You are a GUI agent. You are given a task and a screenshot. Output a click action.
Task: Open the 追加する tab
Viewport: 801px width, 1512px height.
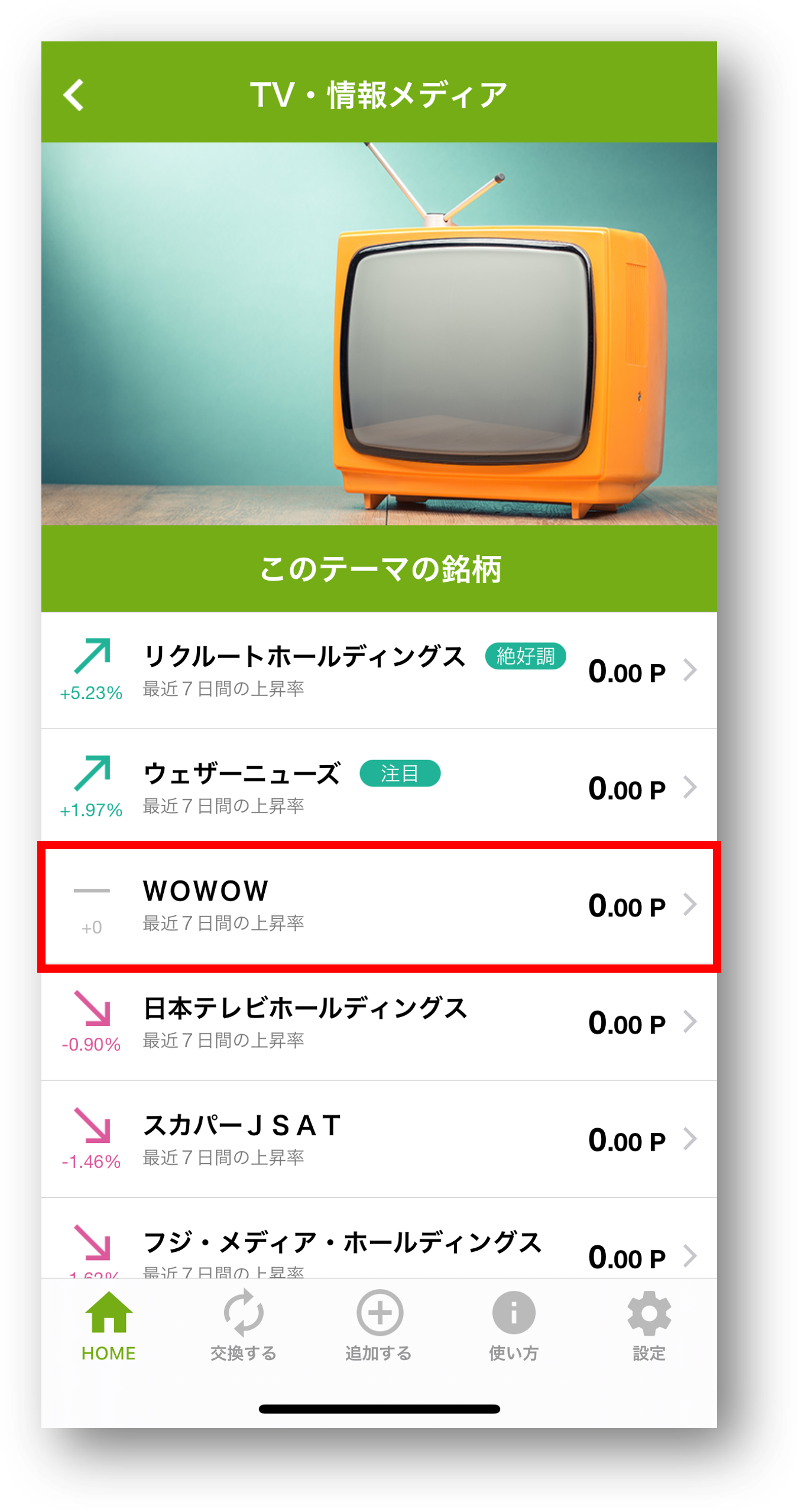(x=379, y=1325)
